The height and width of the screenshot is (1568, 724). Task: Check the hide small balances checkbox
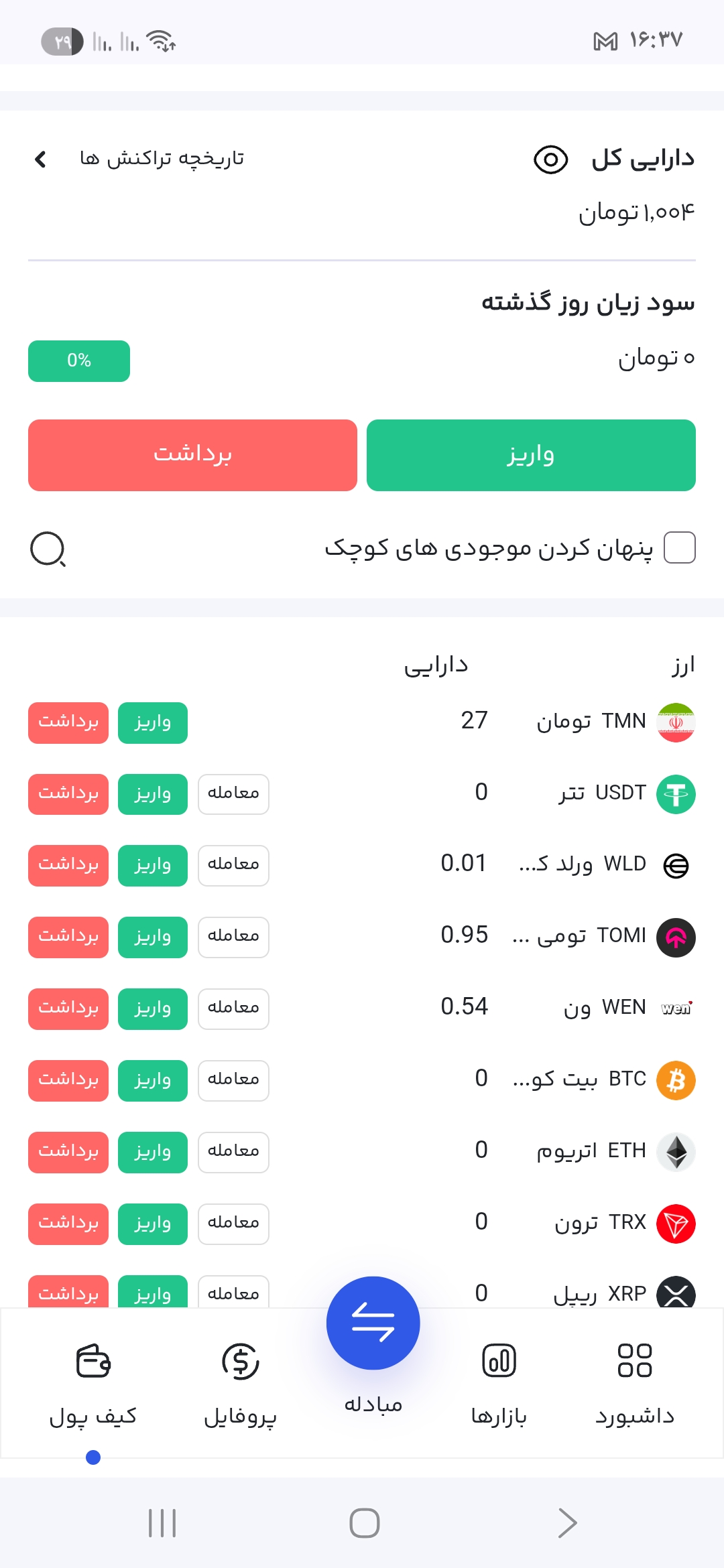(x=679, y=548)
